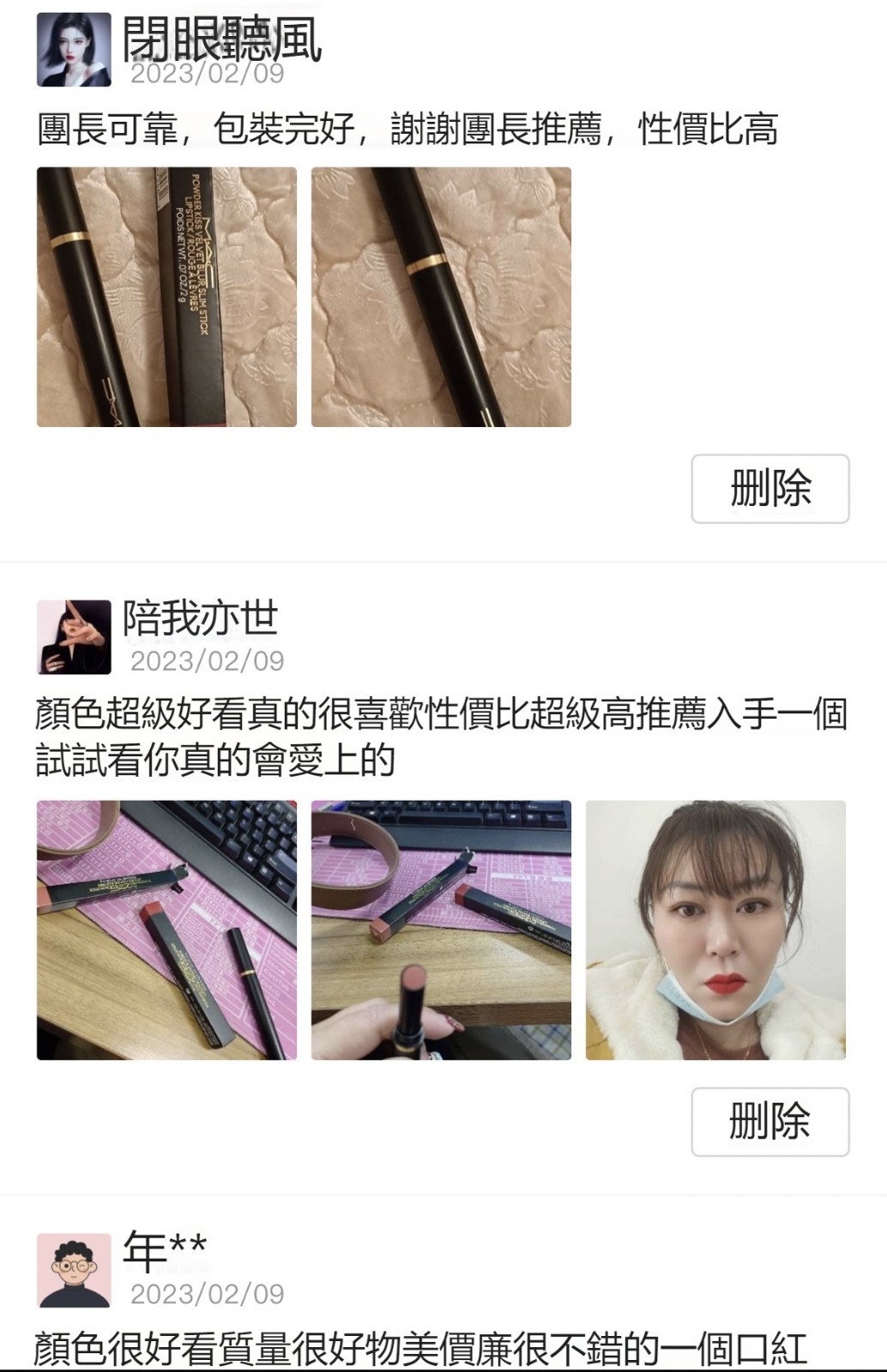Open the selfie photo in 陪我亦世's review
Image resolution: width=887 pixels, height=1372 pixels.
click(715, 930)
